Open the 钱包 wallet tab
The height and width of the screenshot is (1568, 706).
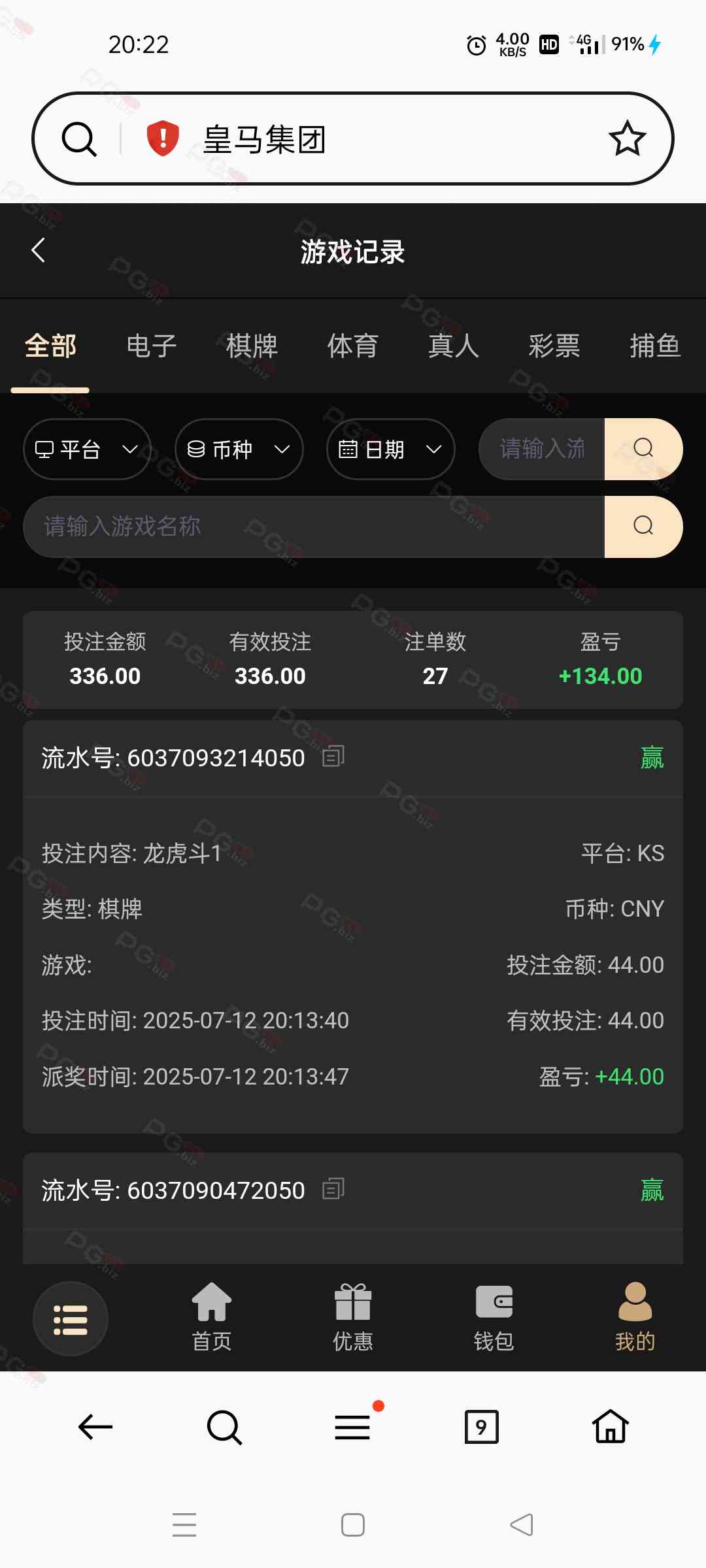(x=494, y=1317)
